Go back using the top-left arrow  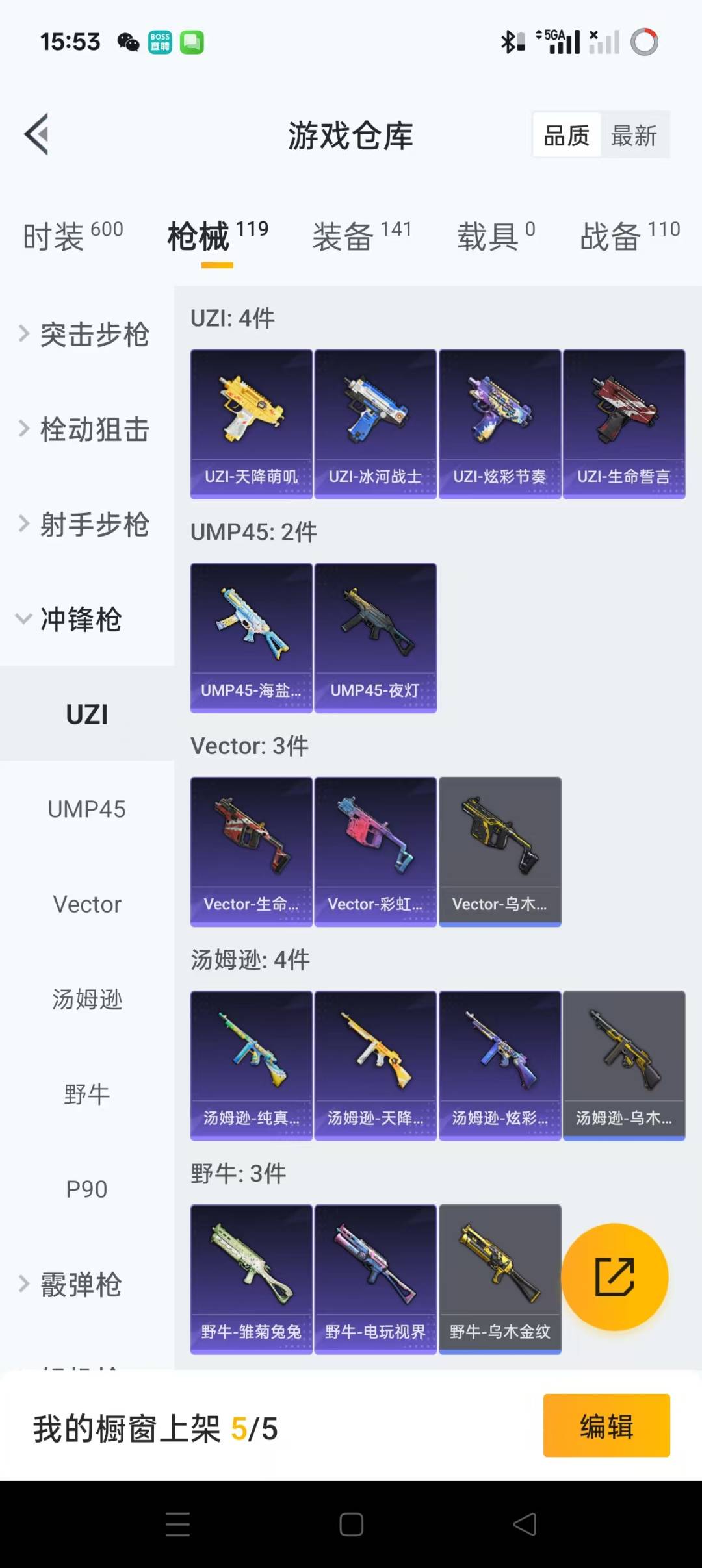(x=37, y=134)
